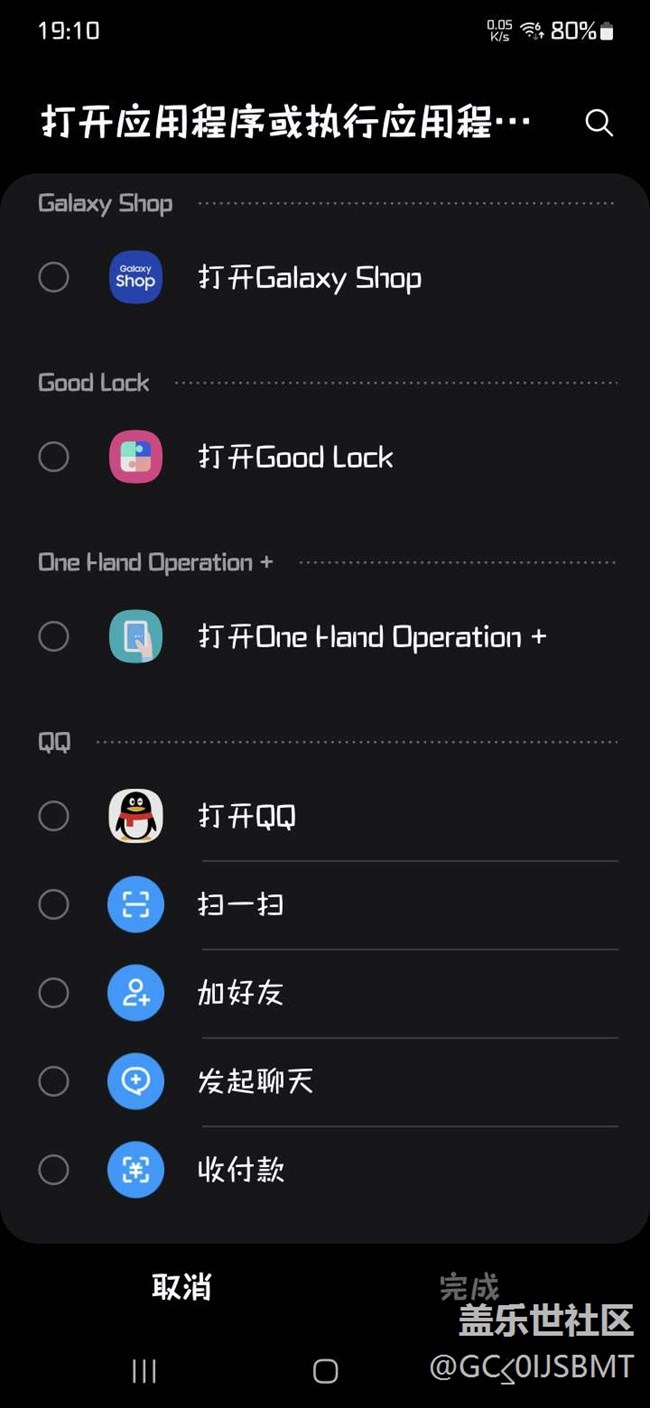Pick the 打开QQ action
Image resolution: width=650 pixels, height=1408 pixels.
point(54,816)
